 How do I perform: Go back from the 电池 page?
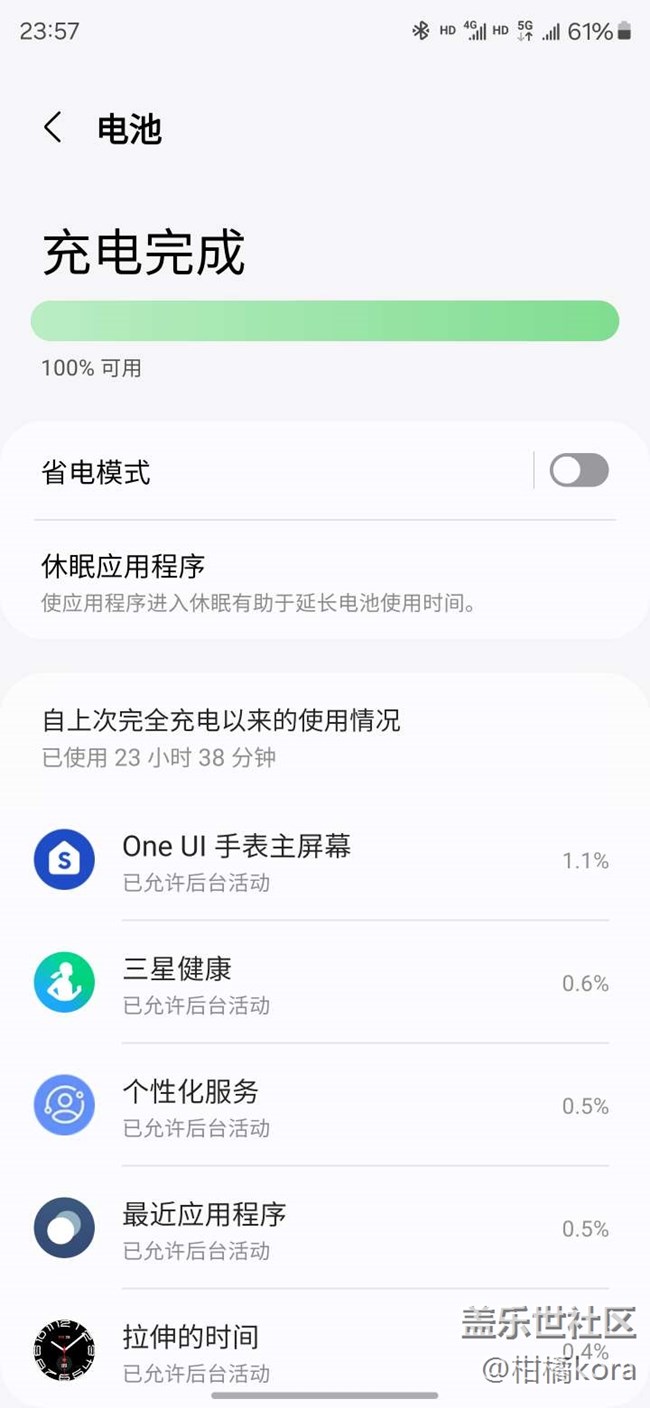pyautogui.click(x=53, y=128)
